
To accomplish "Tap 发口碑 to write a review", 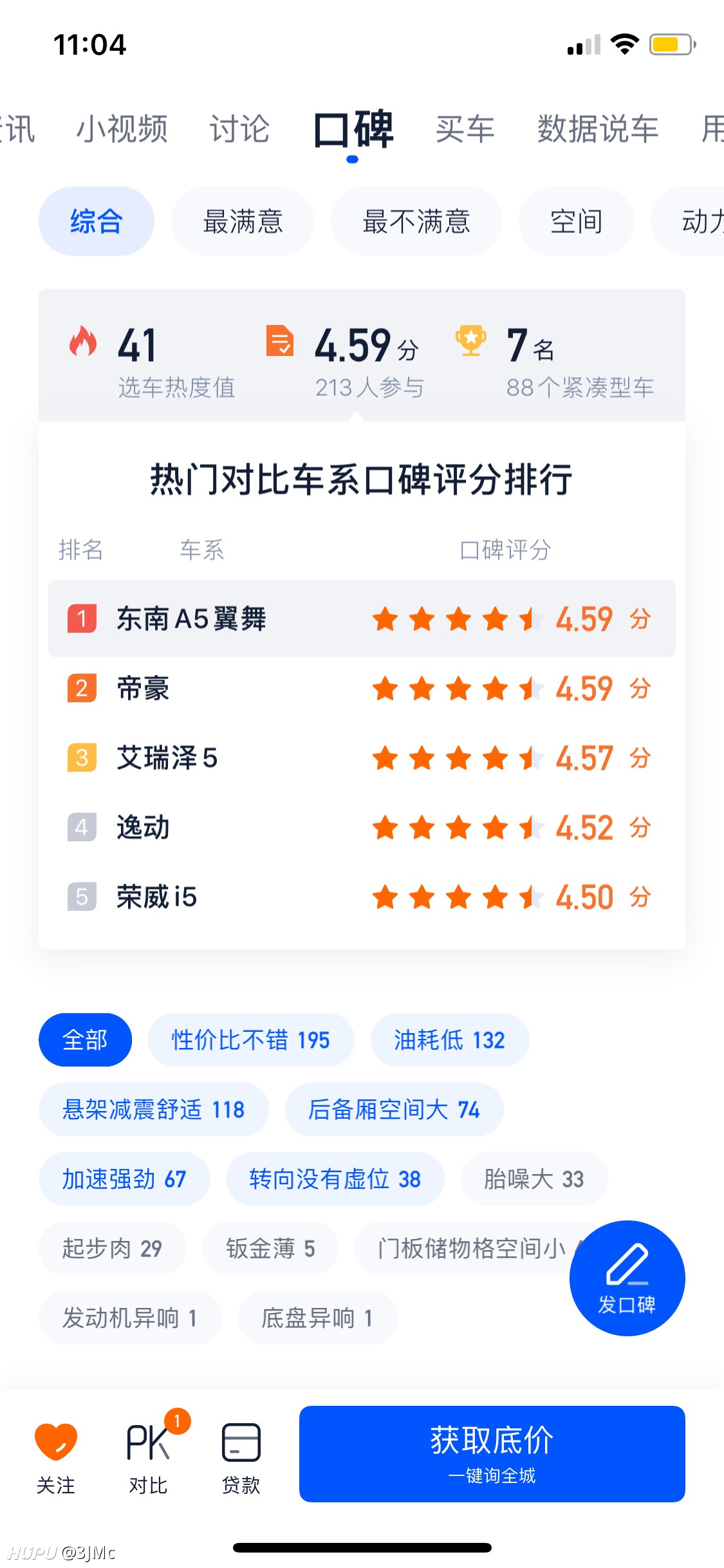I will click(627, 1278).
